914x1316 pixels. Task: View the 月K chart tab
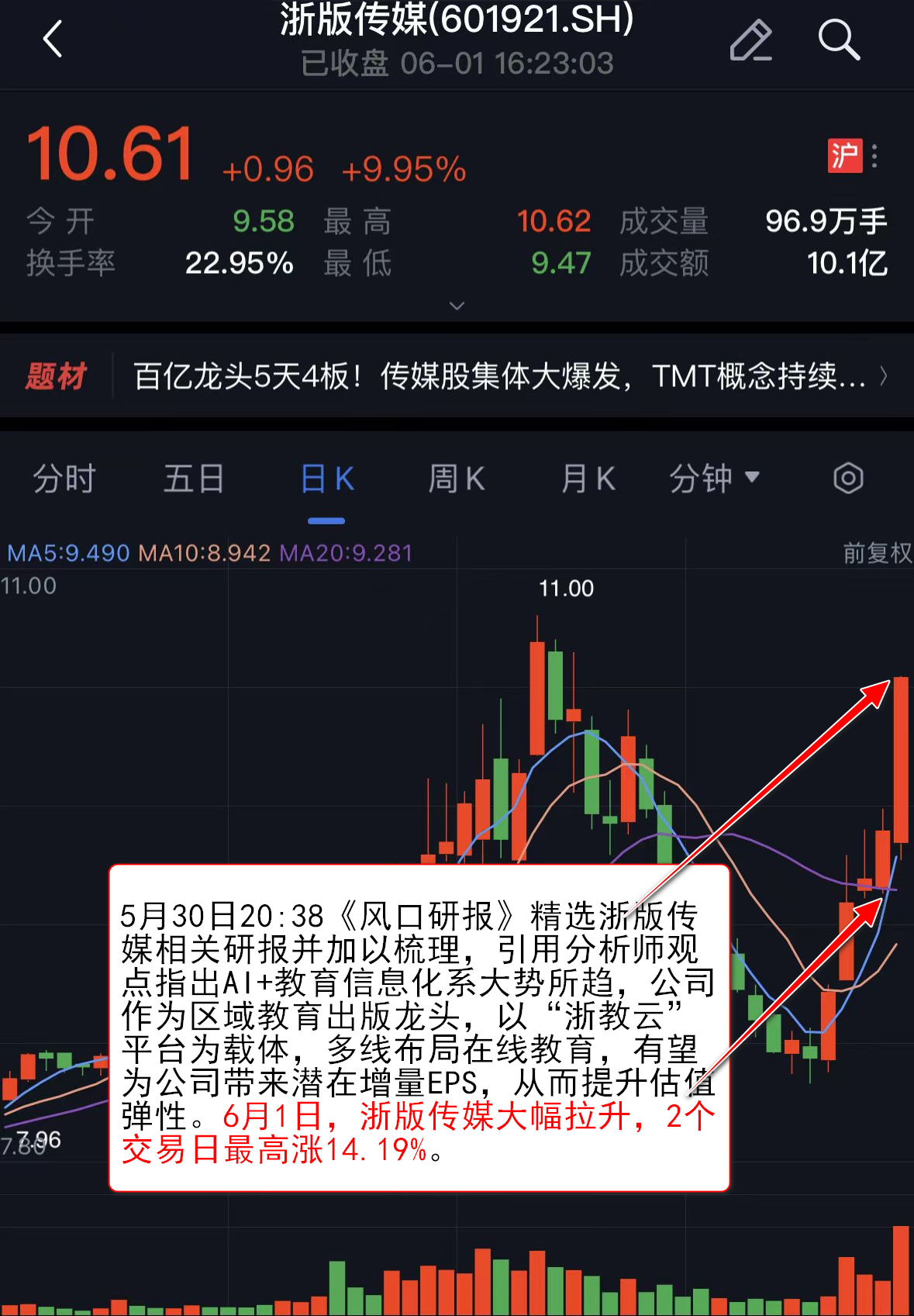[x=588, y=478]
